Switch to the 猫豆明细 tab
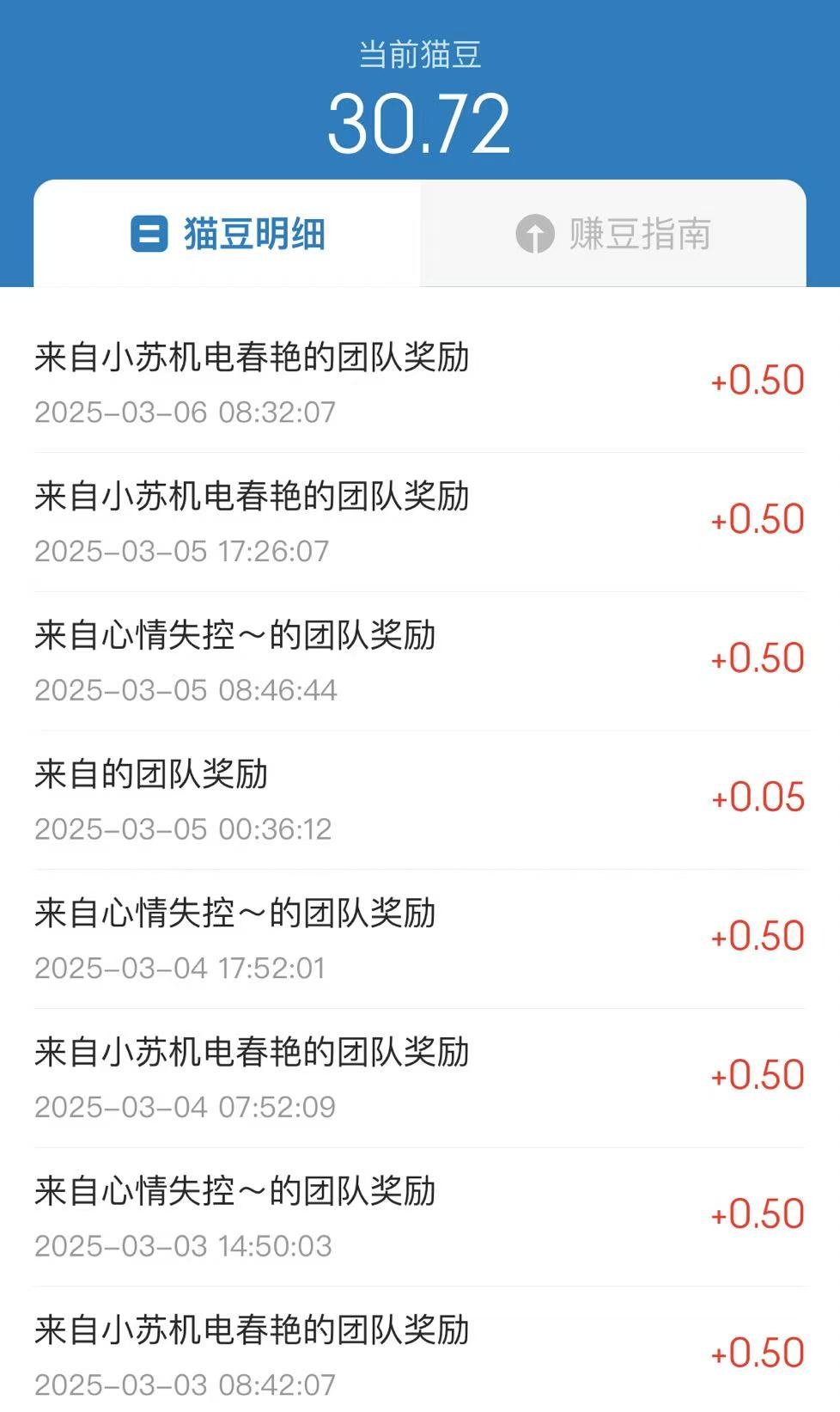Viewport: 840px width, 1412px height. tap(252, 234)
